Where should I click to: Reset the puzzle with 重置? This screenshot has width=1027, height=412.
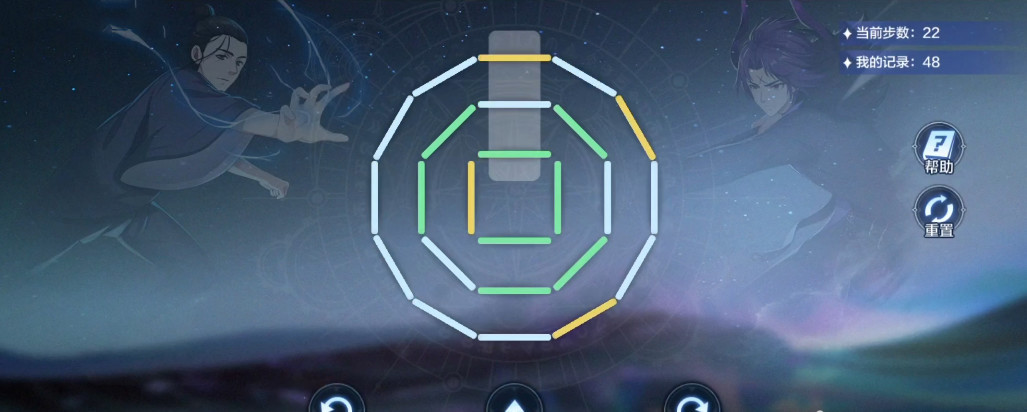938,210
